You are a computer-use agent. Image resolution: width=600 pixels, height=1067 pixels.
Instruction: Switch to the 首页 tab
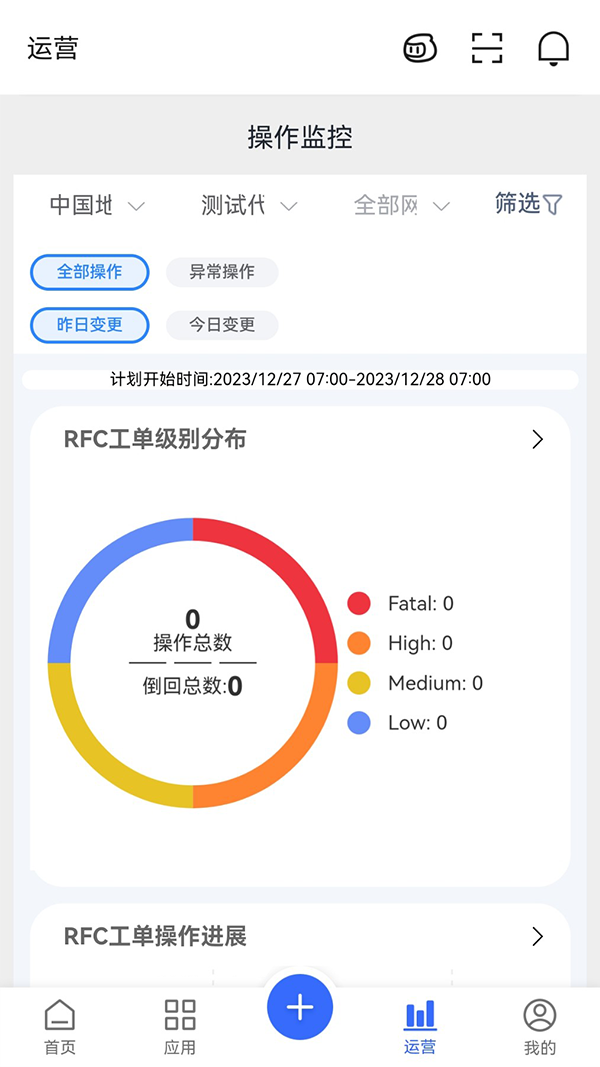coord(60,1027)
